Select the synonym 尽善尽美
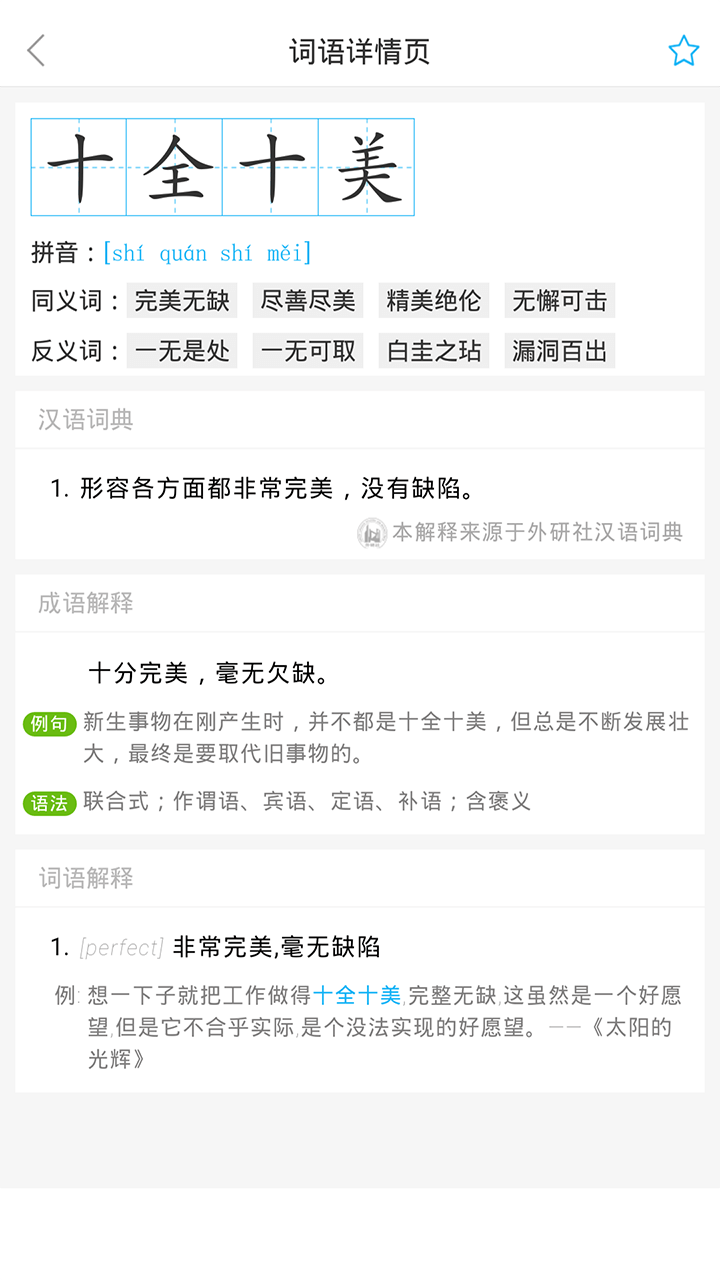 [x=307, y=300]
